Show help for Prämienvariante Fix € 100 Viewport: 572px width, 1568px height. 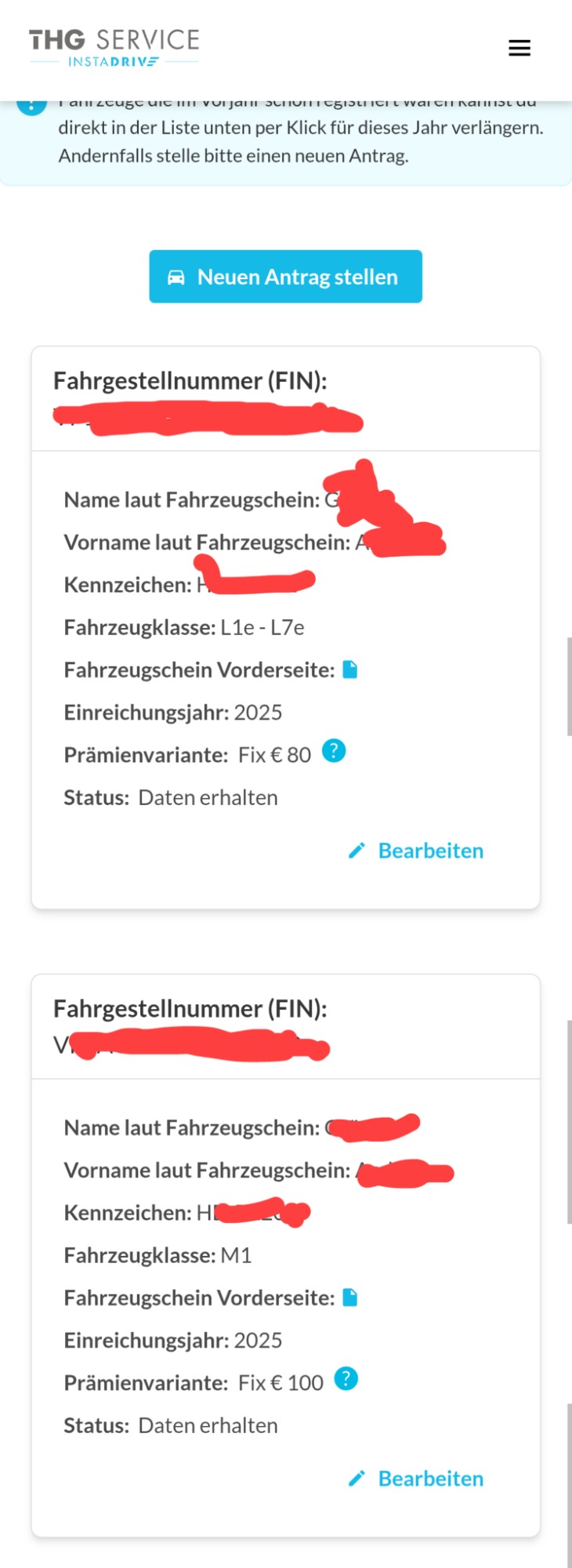[346, 1379]
